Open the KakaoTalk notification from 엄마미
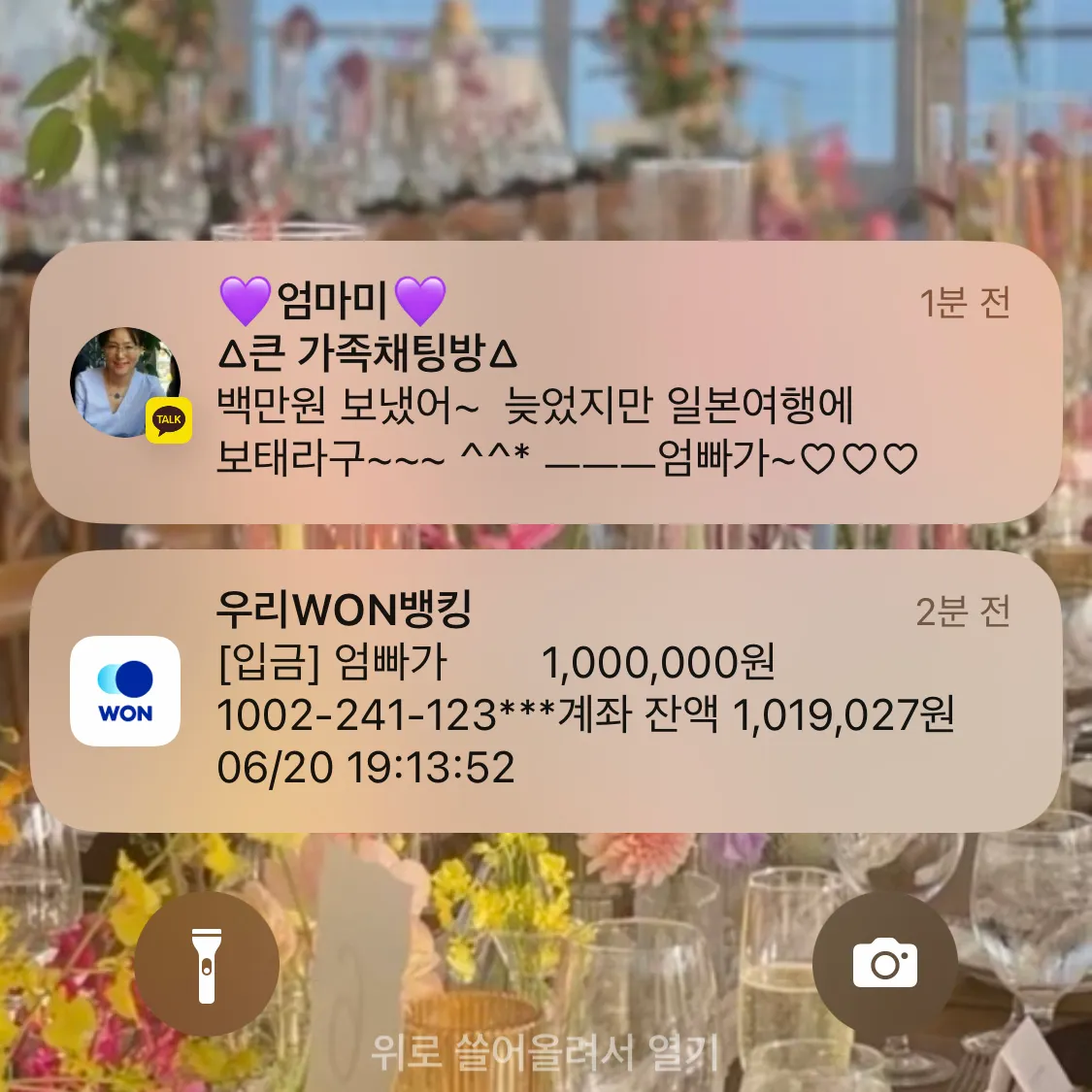Viewport: 1092px width, 1092px height. 544,383
